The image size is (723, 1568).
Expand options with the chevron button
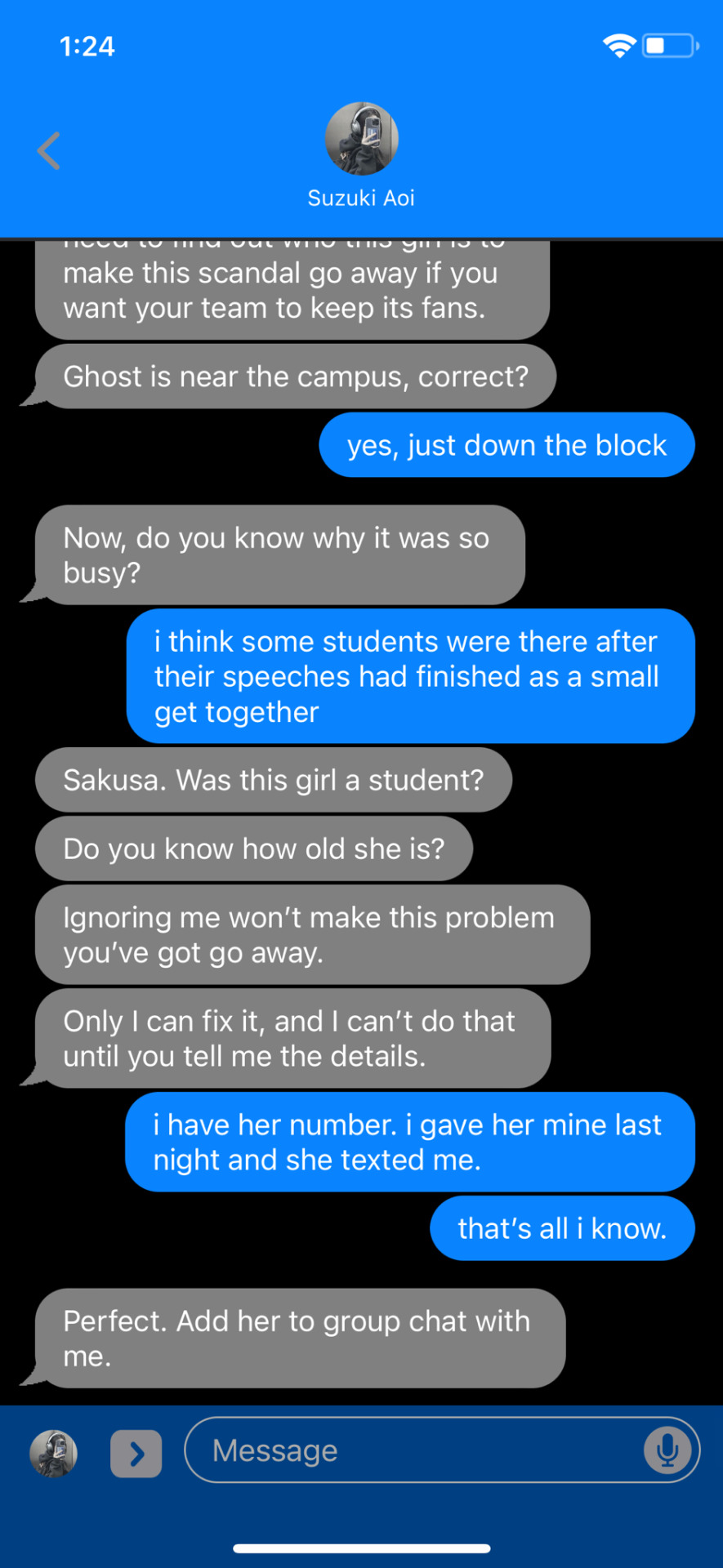pyautogui.click(x=136, y=1454)
